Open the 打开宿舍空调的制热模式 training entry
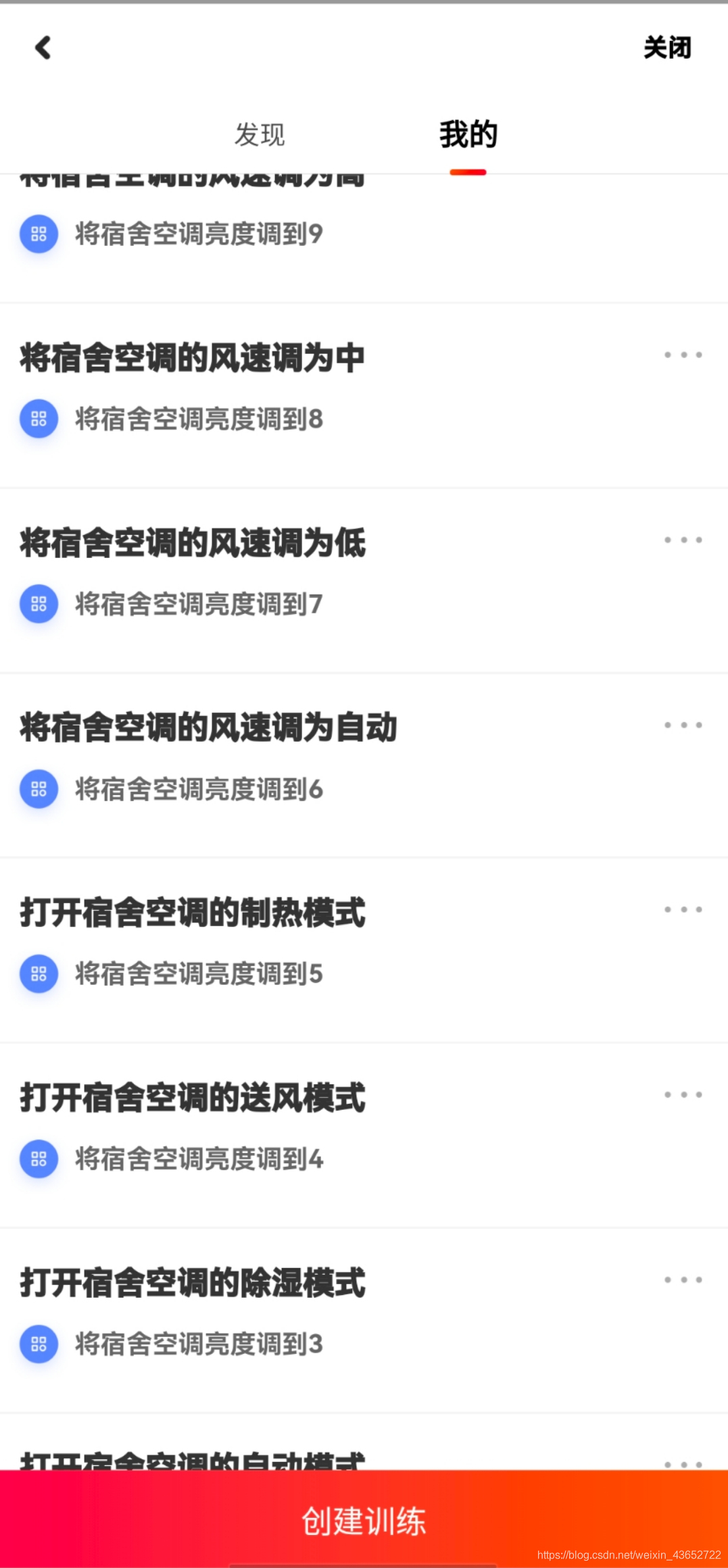 coord(193,913)
